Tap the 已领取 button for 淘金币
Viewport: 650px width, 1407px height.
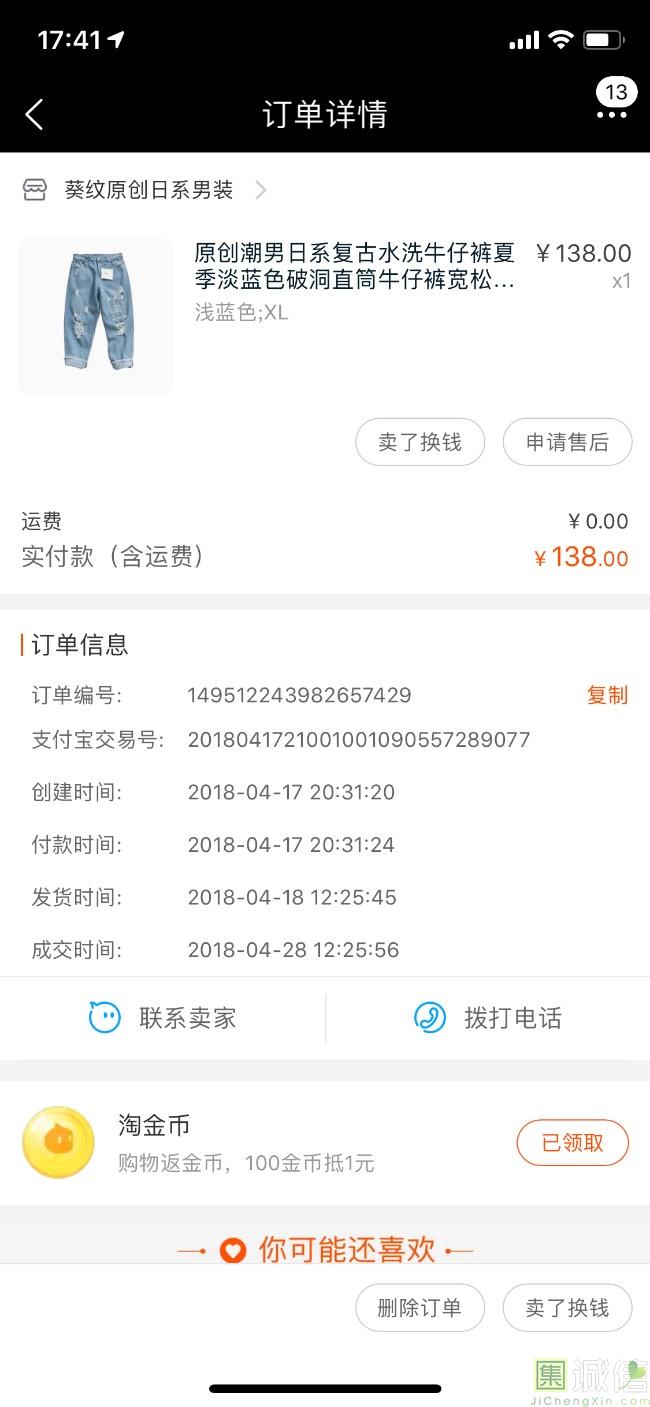tap(572, 1143)
